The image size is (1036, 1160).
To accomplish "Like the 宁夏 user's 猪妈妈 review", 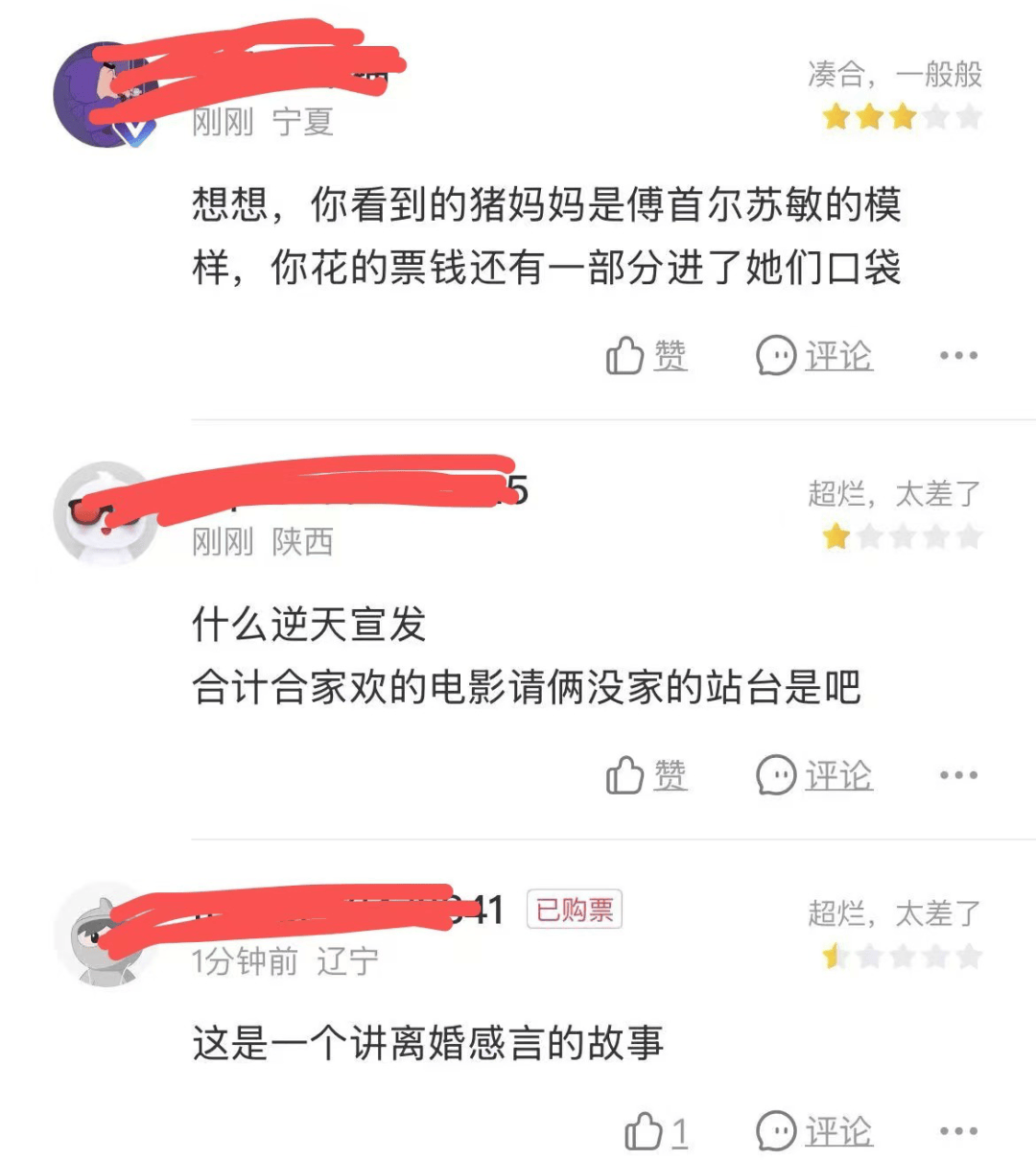I will point(646,356).
